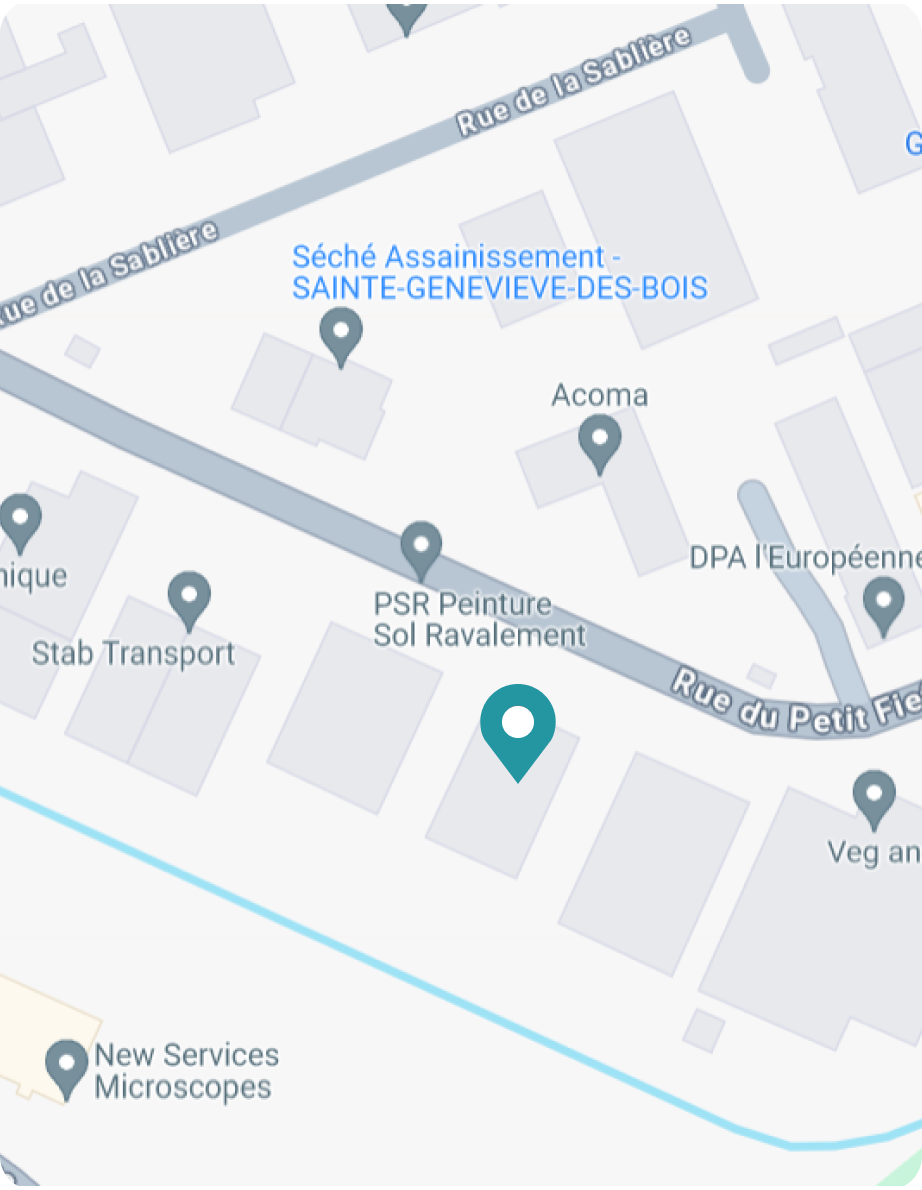Select the PSR Peinture Sol Ravalement pin

coord(421,547)
